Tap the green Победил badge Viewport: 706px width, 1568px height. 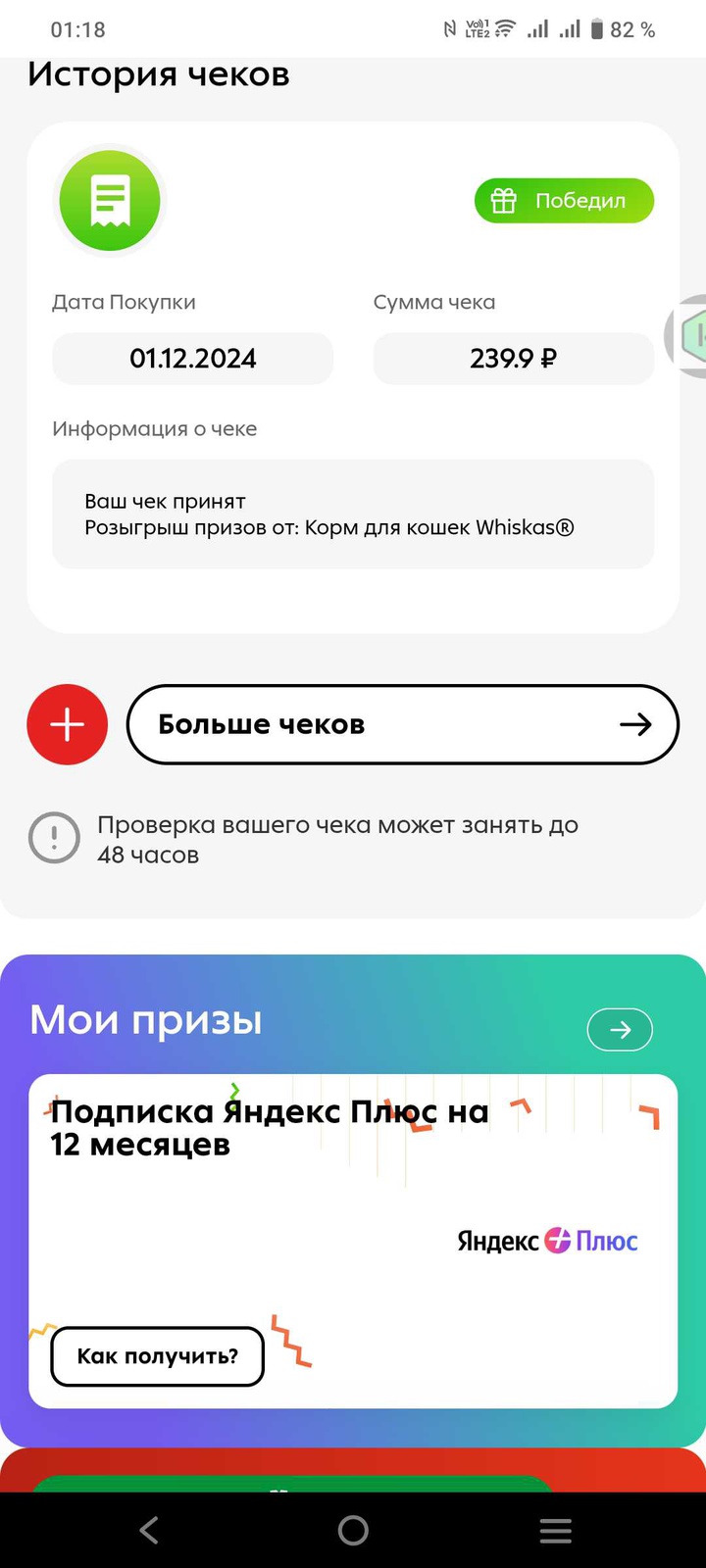click(x=564, y=201)
